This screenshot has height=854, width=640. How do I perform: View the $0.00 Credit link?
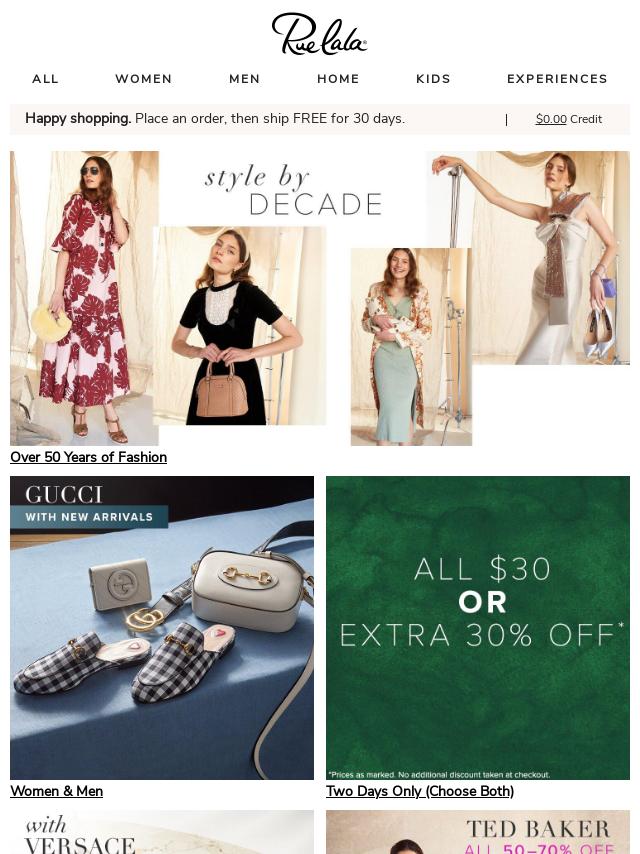(x=568, y=119)
